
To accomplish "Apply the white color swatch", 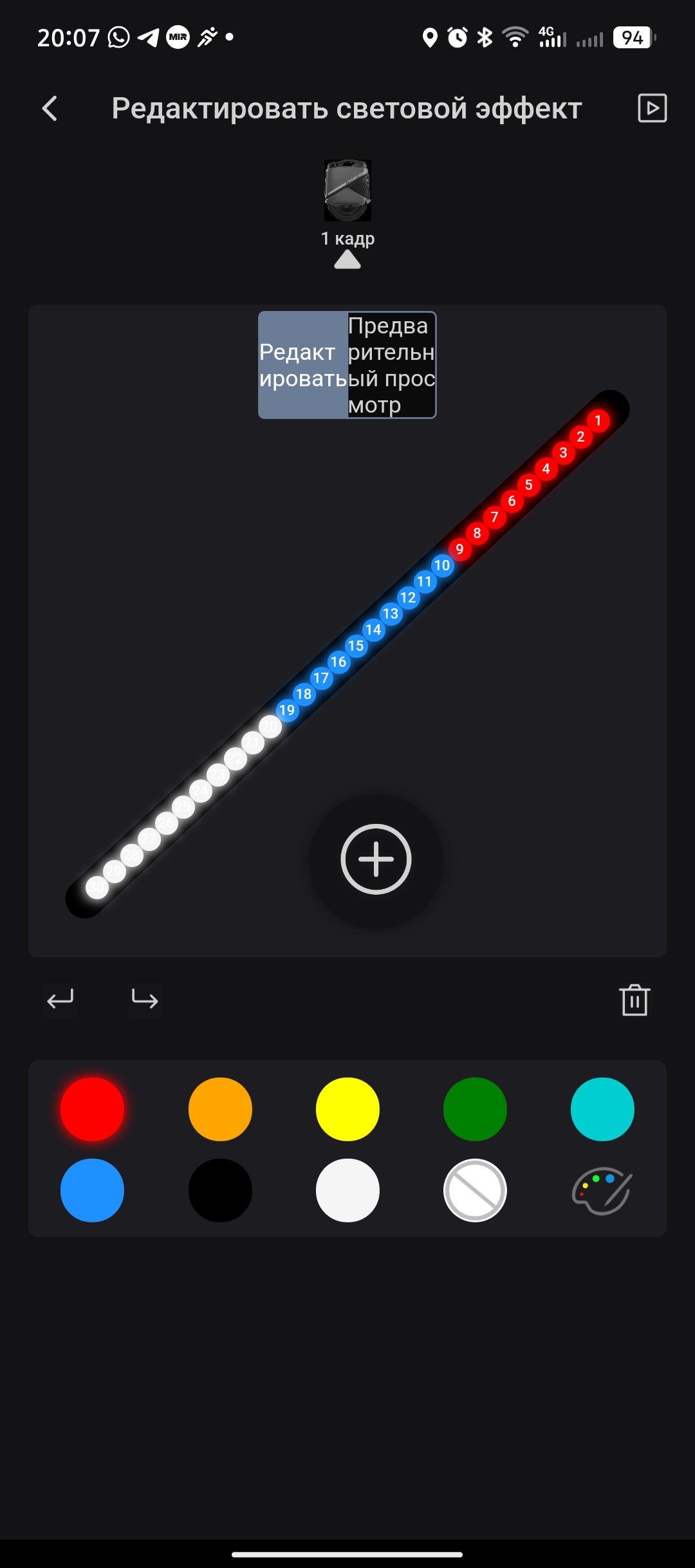I will point(347,1190).
